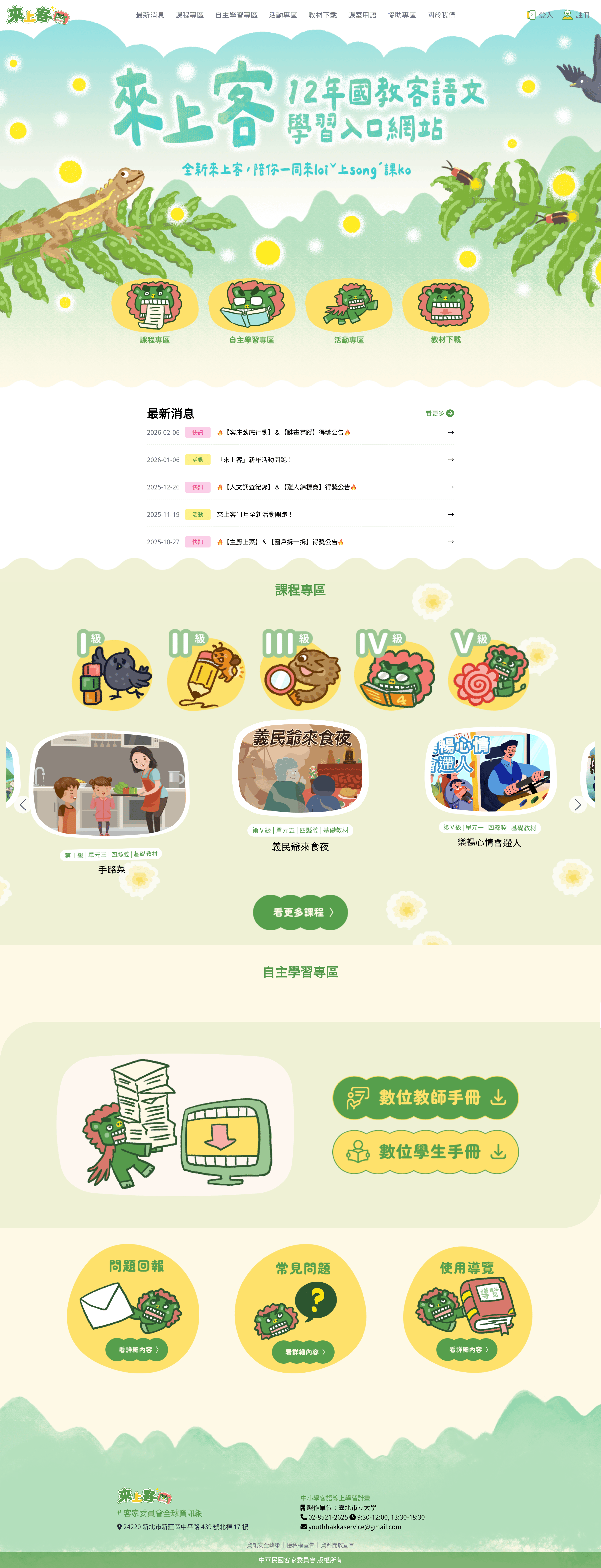Open 最新消息 in the top navigation
The image size is (601, 1568).
[150, 15]
